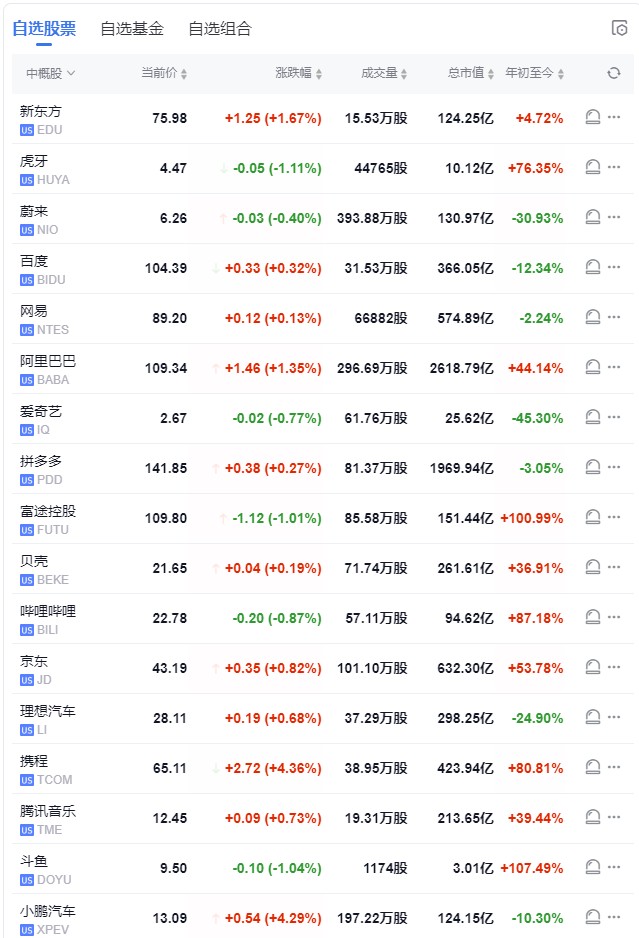
Task: Set a price alert for 拼多多
Action: 592,468
